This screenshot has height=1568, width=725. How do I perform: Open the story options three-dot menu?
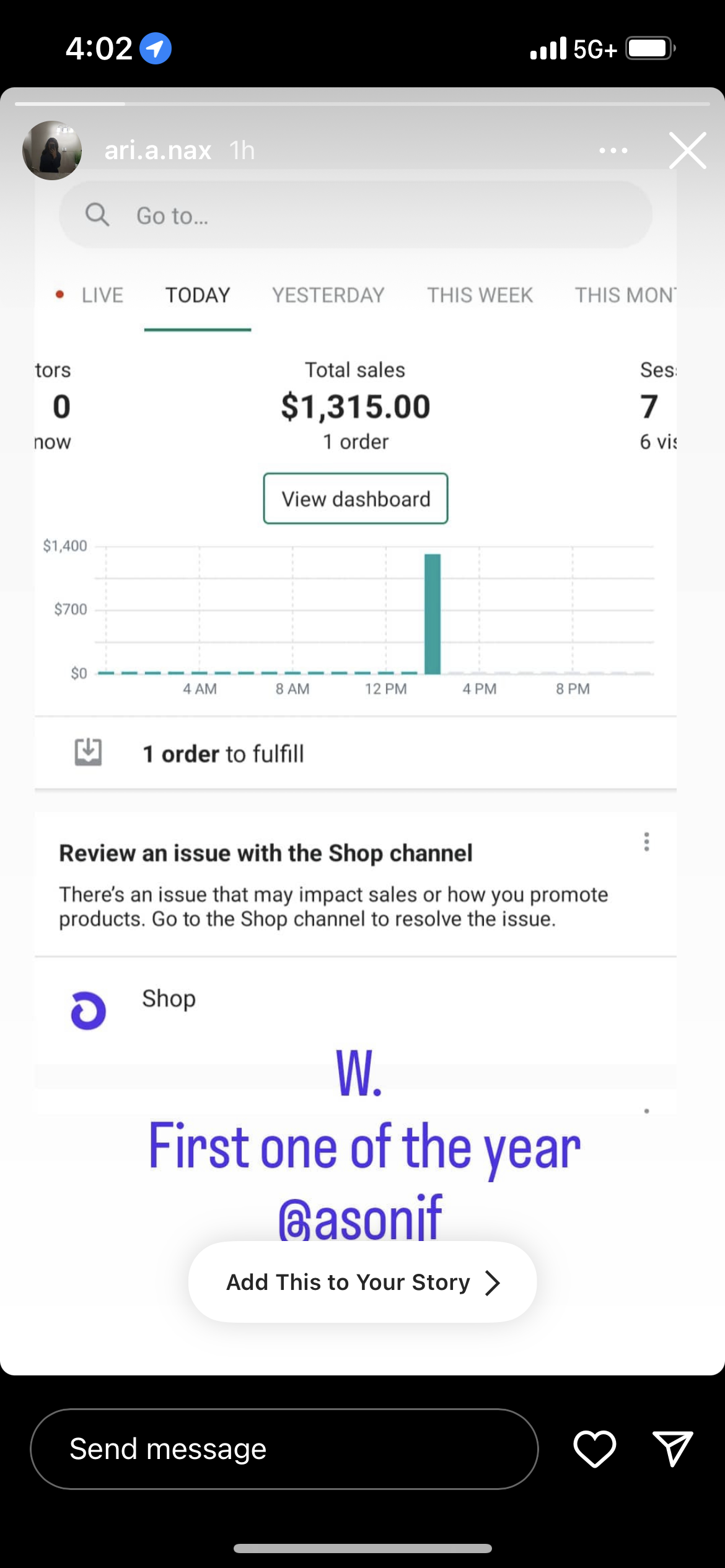[x=613, y=150]
